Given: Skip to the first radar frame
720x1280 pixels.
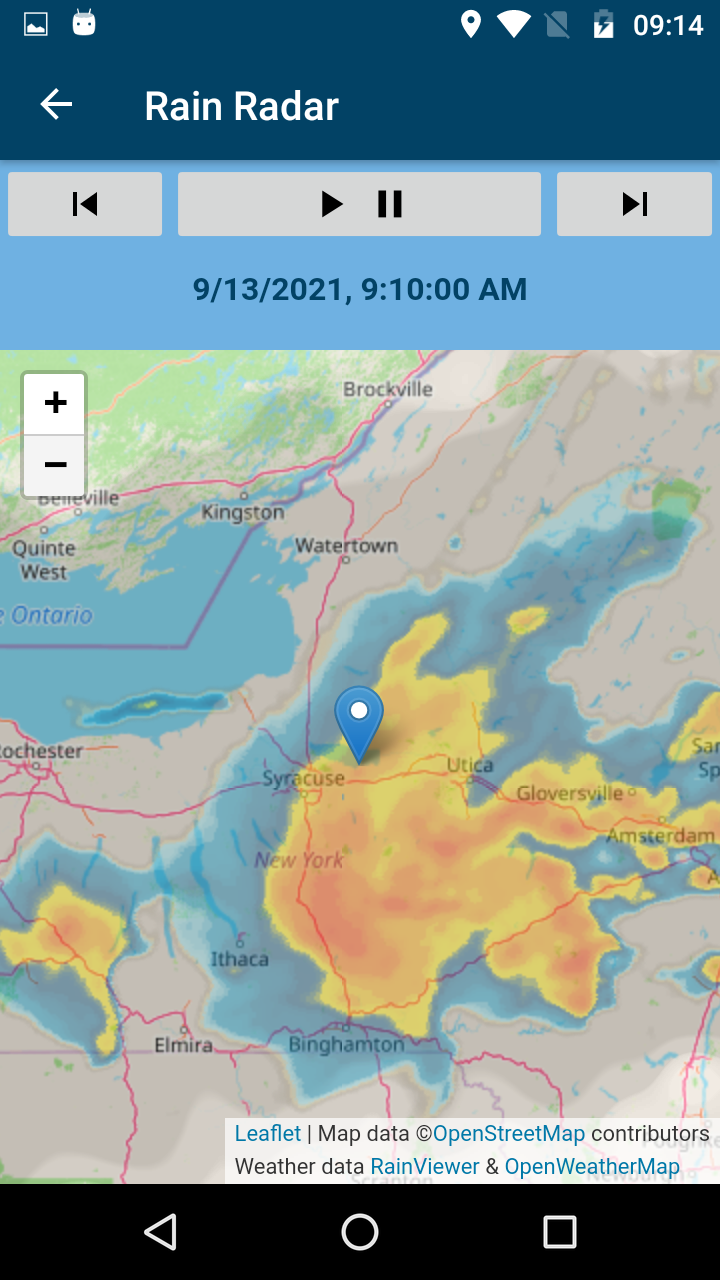Looking at the screenshot, I should [85, 204].
